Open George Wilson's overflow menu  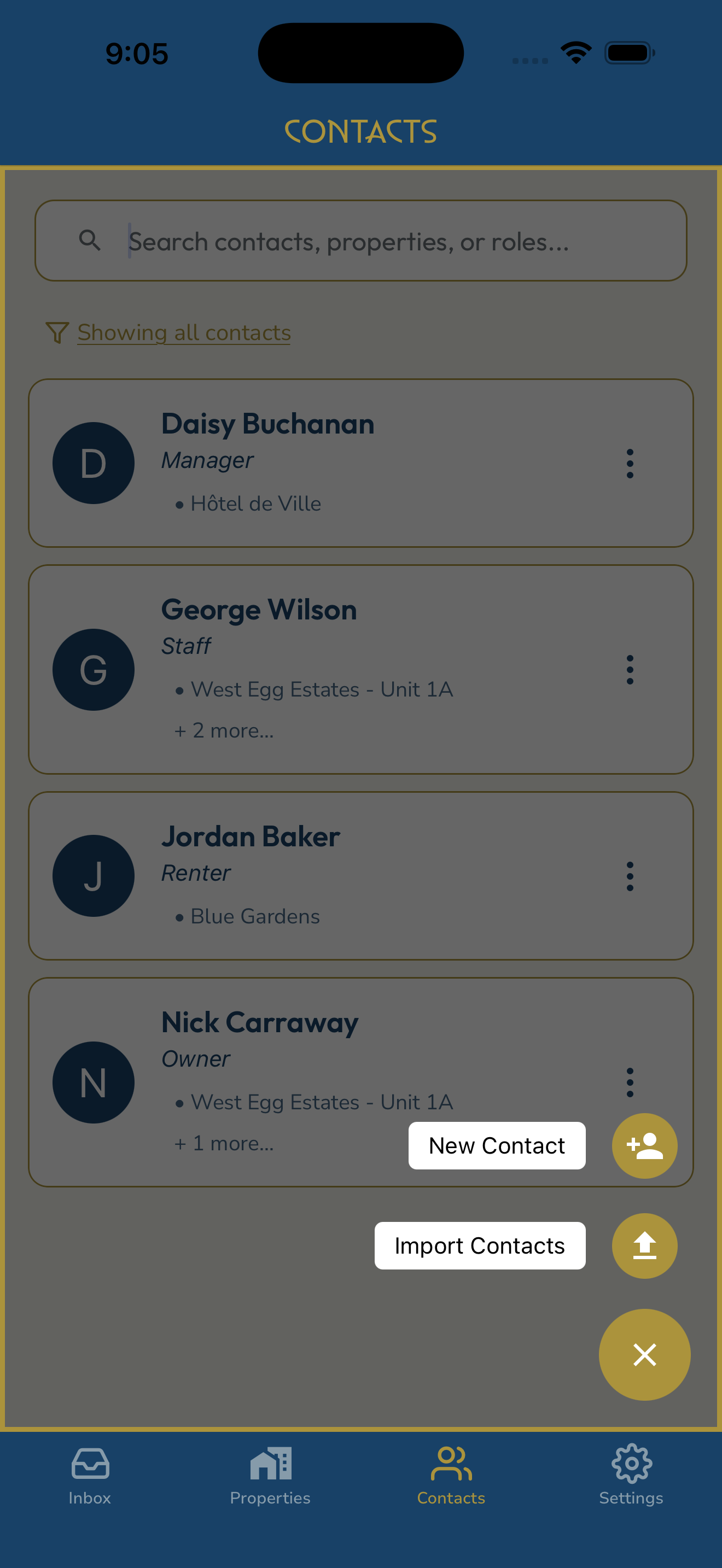click(630, 669)
